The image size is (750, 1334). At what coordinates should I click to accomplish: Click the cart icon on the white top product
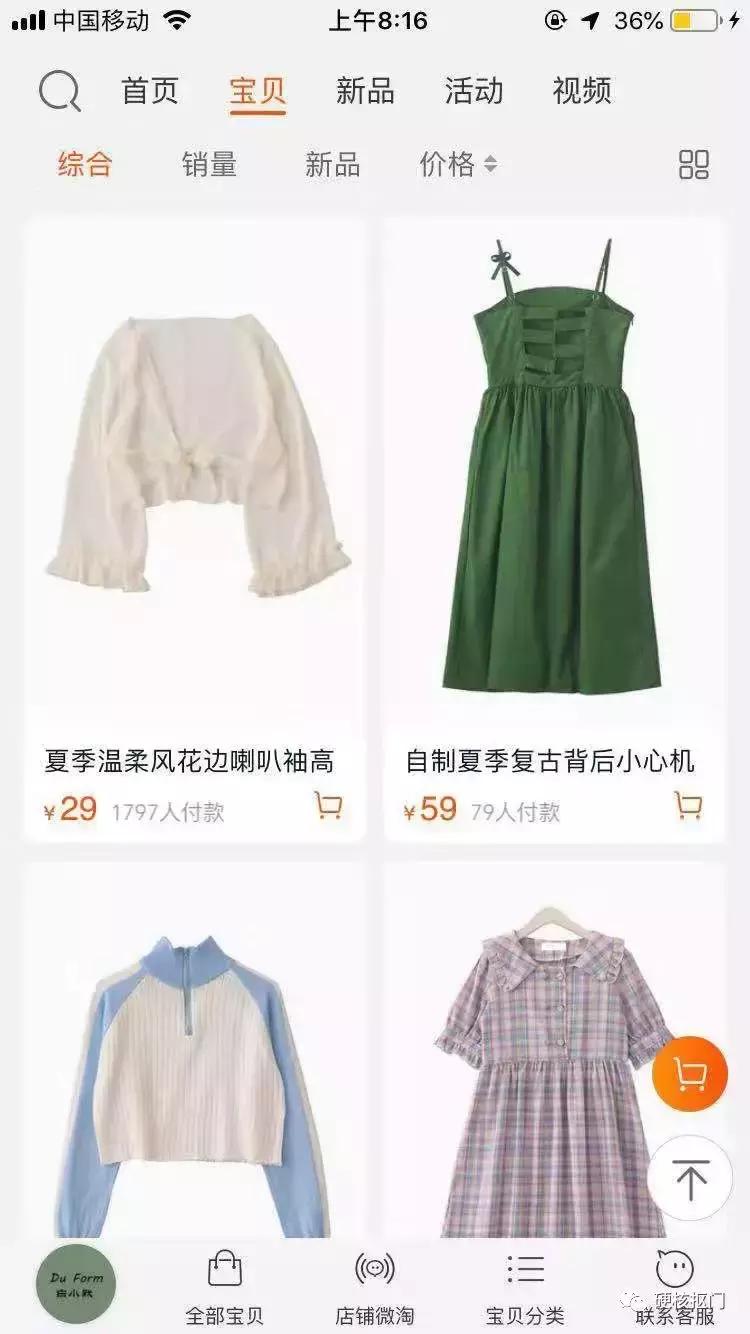(x=330, y=805)
